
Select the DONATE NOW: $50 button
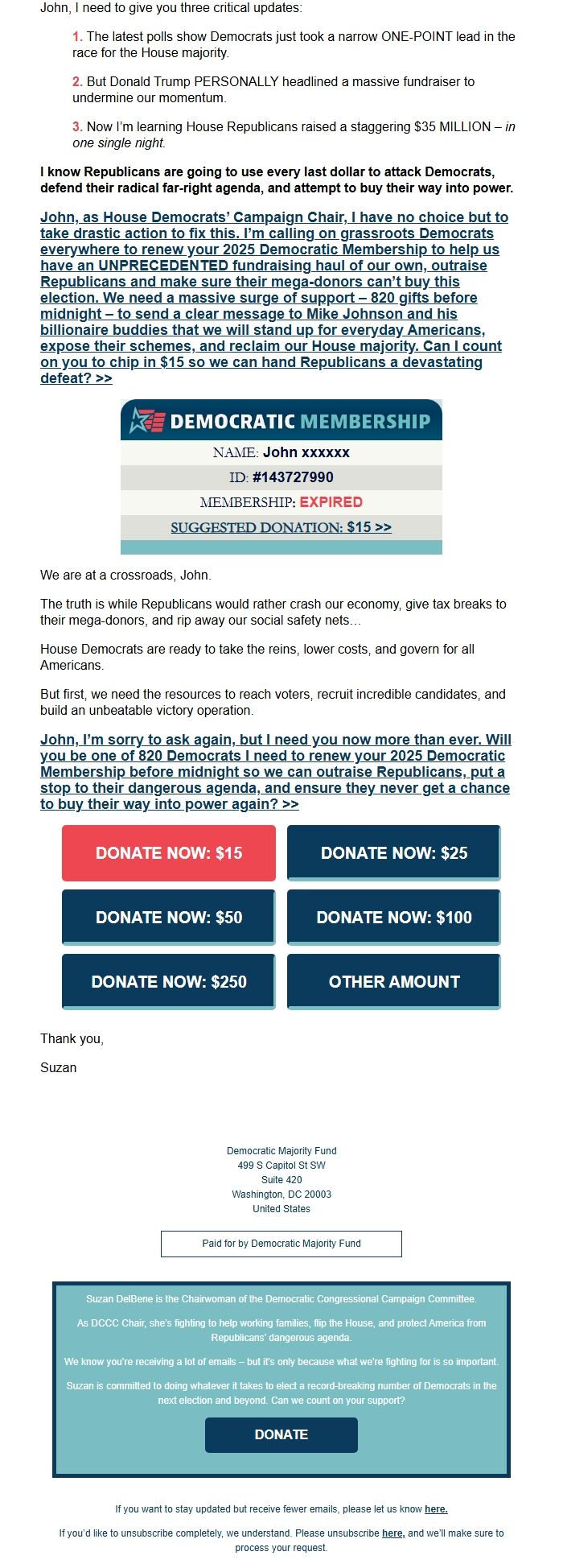pos(169,918)
